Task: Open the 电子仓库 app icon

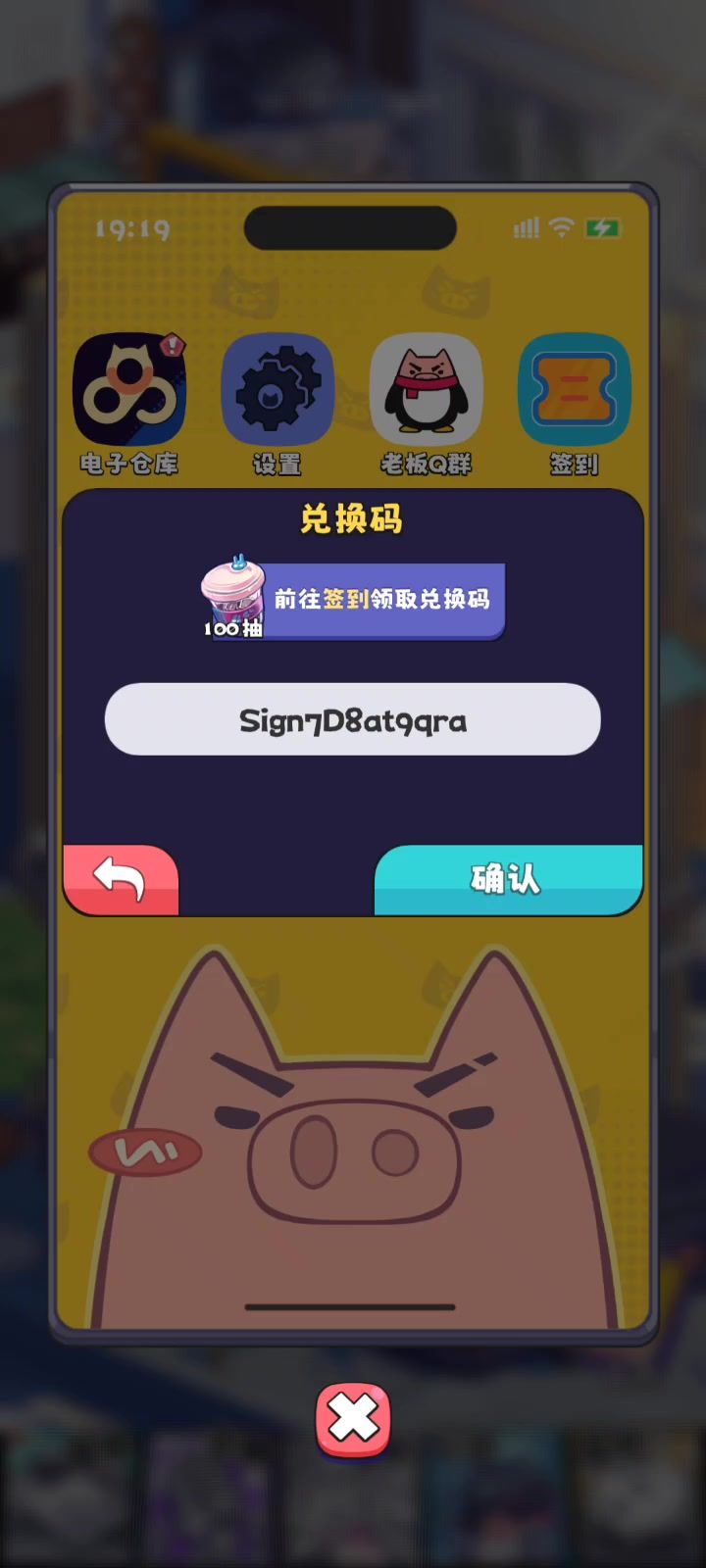Action: click(129, 390)
